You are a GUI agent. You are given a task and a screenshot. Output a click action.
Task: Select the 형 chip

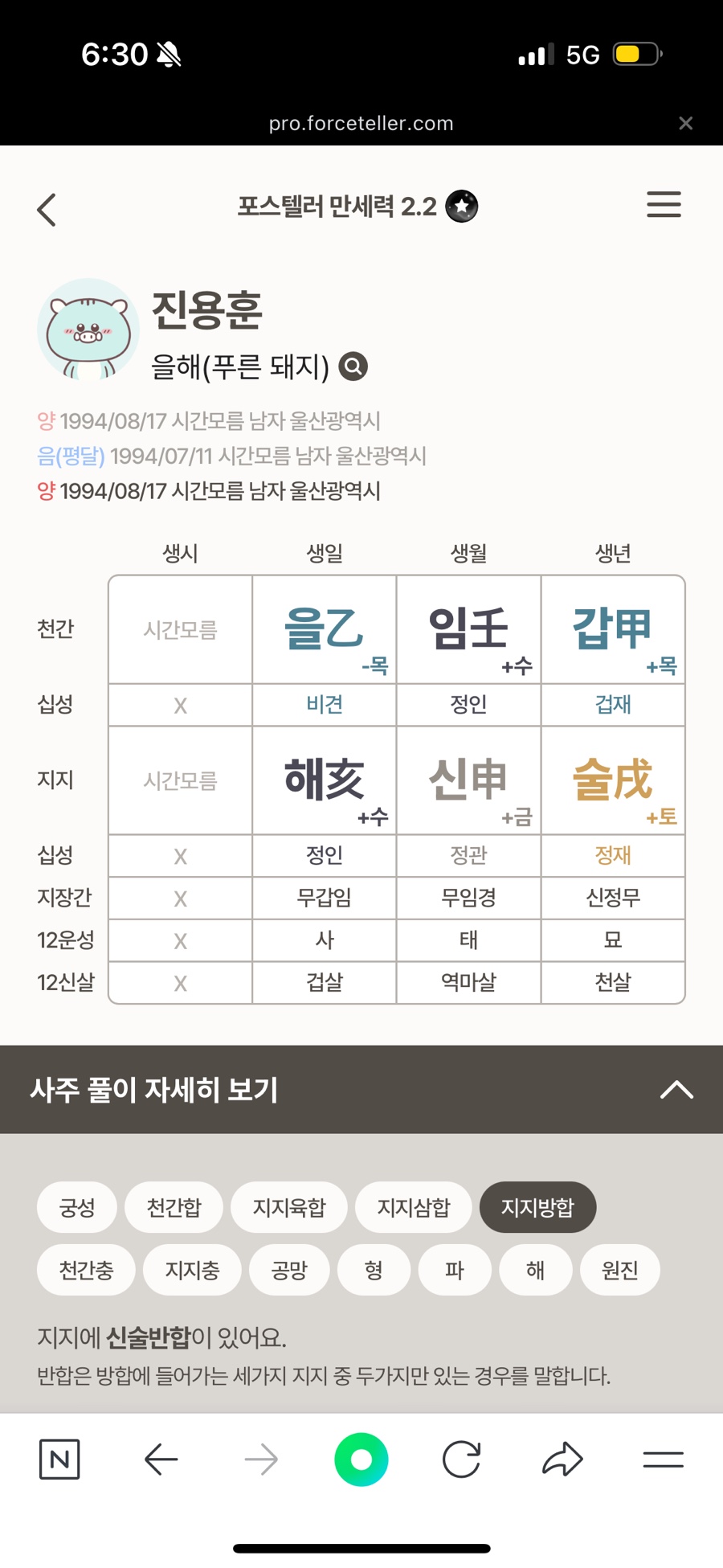click(374, 1270)
